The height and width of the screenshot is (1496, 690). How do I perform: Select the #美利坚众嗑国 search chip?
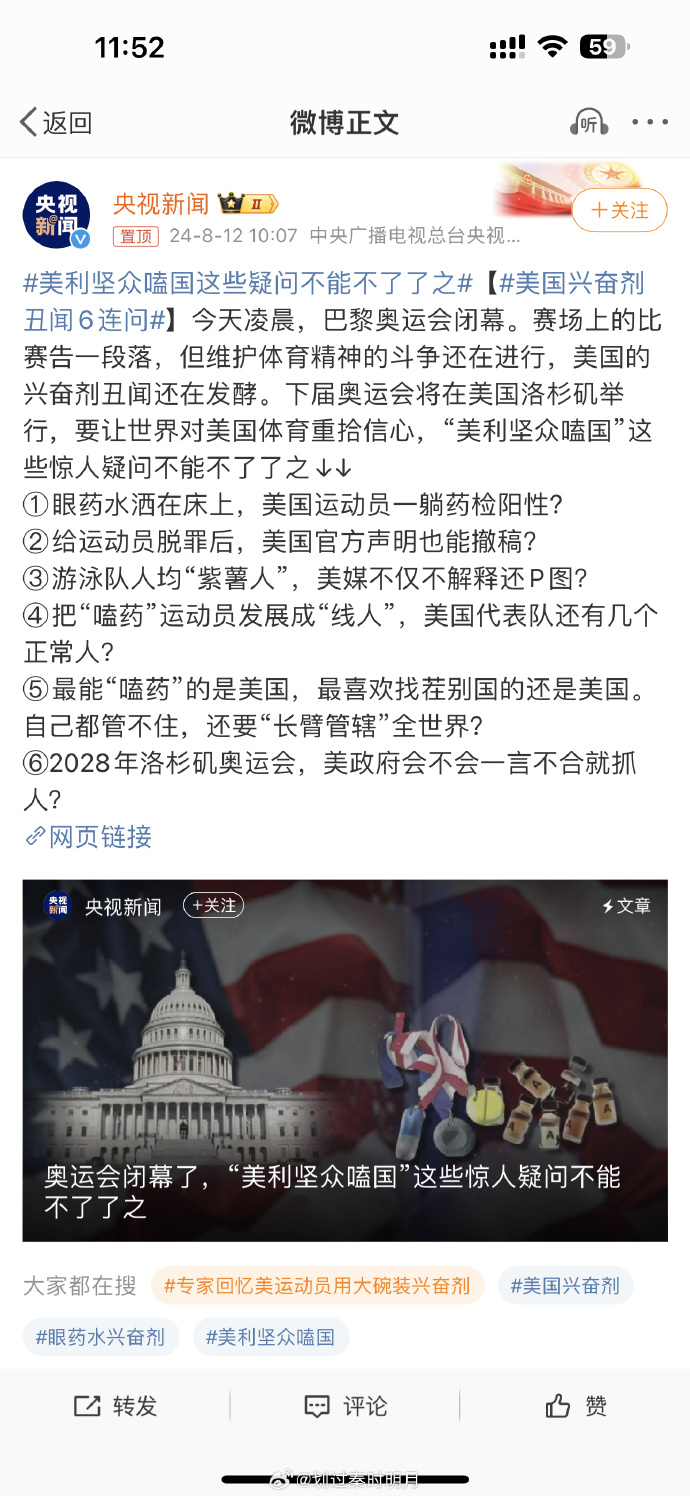[x=270, y=1337]
